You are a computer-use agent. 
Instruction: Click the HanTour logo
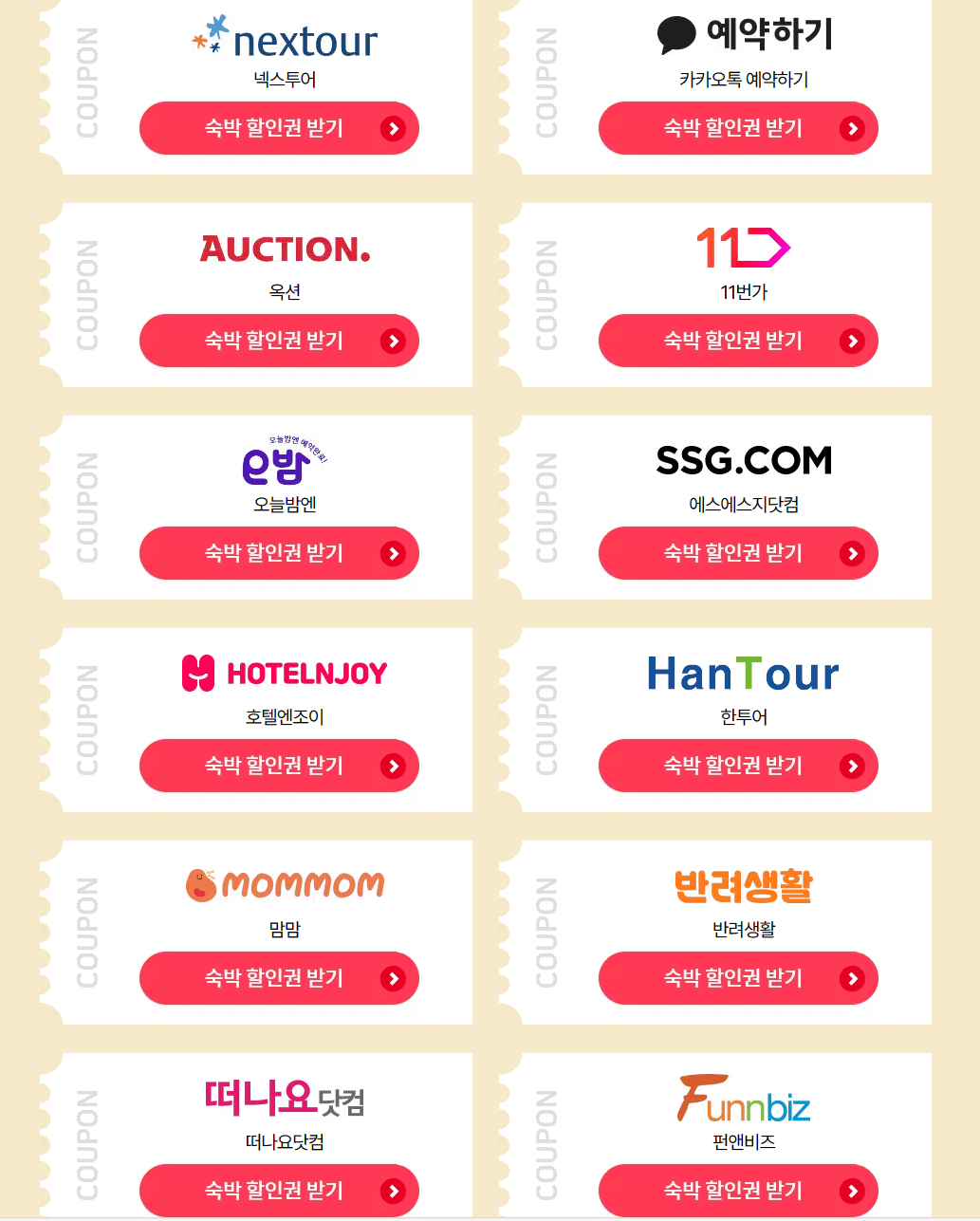coord(743,674)
